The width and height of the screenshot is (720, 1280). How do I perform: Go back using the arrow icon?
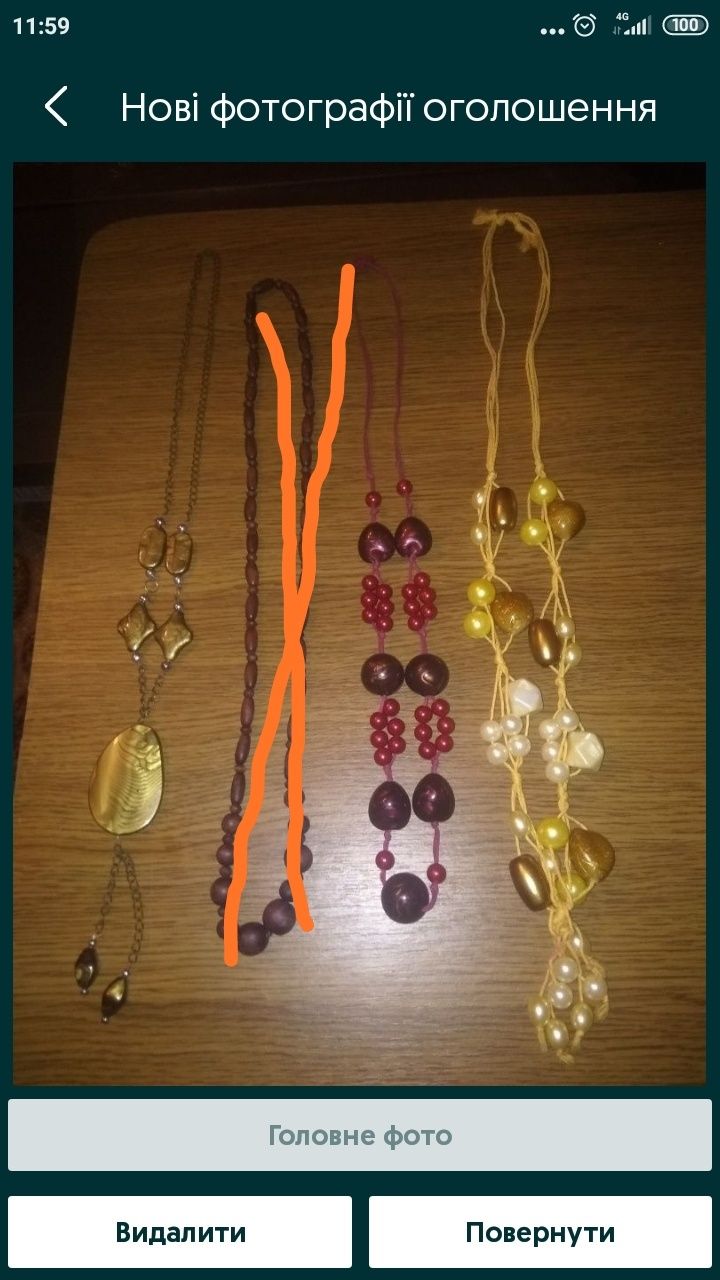point(56,106)
